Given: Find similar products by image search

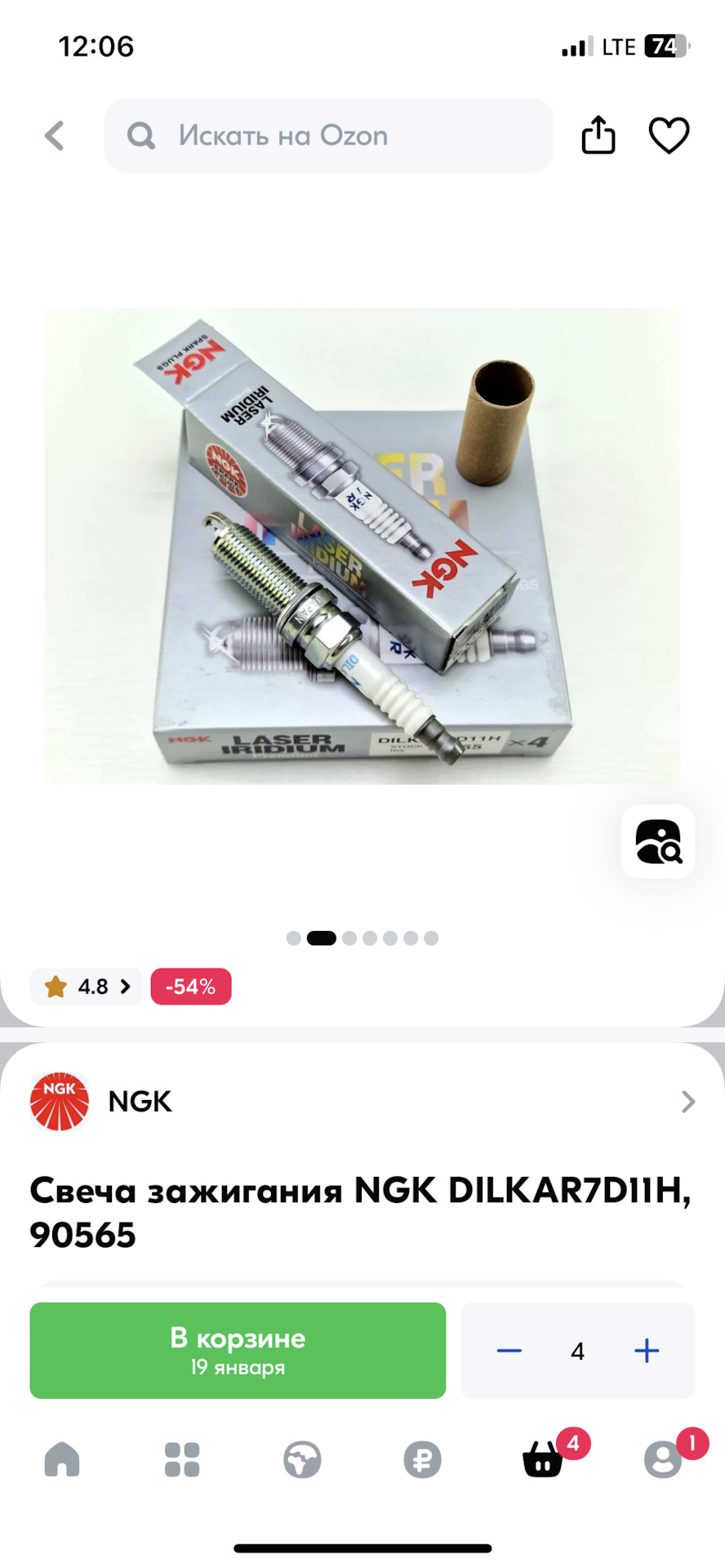Looking at the screenshot, I should [x=657, y=841].
